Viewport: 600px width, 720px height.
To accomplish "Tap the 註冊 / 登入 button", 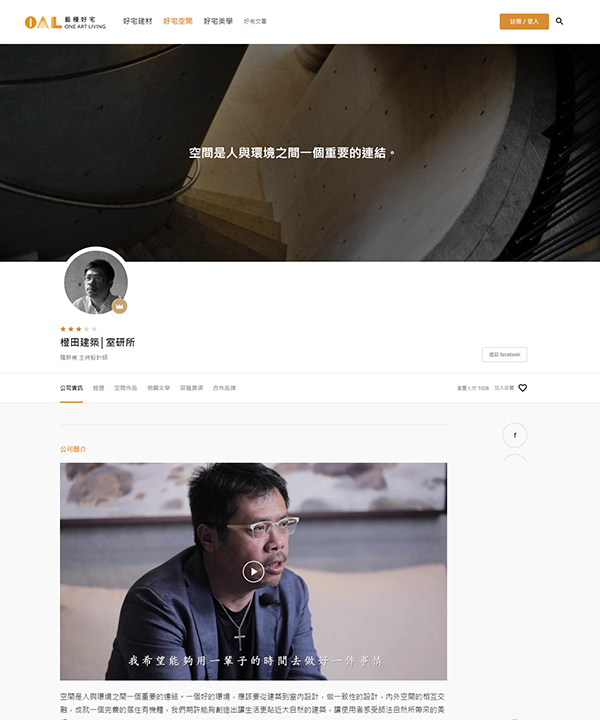I will coord(524,21).
